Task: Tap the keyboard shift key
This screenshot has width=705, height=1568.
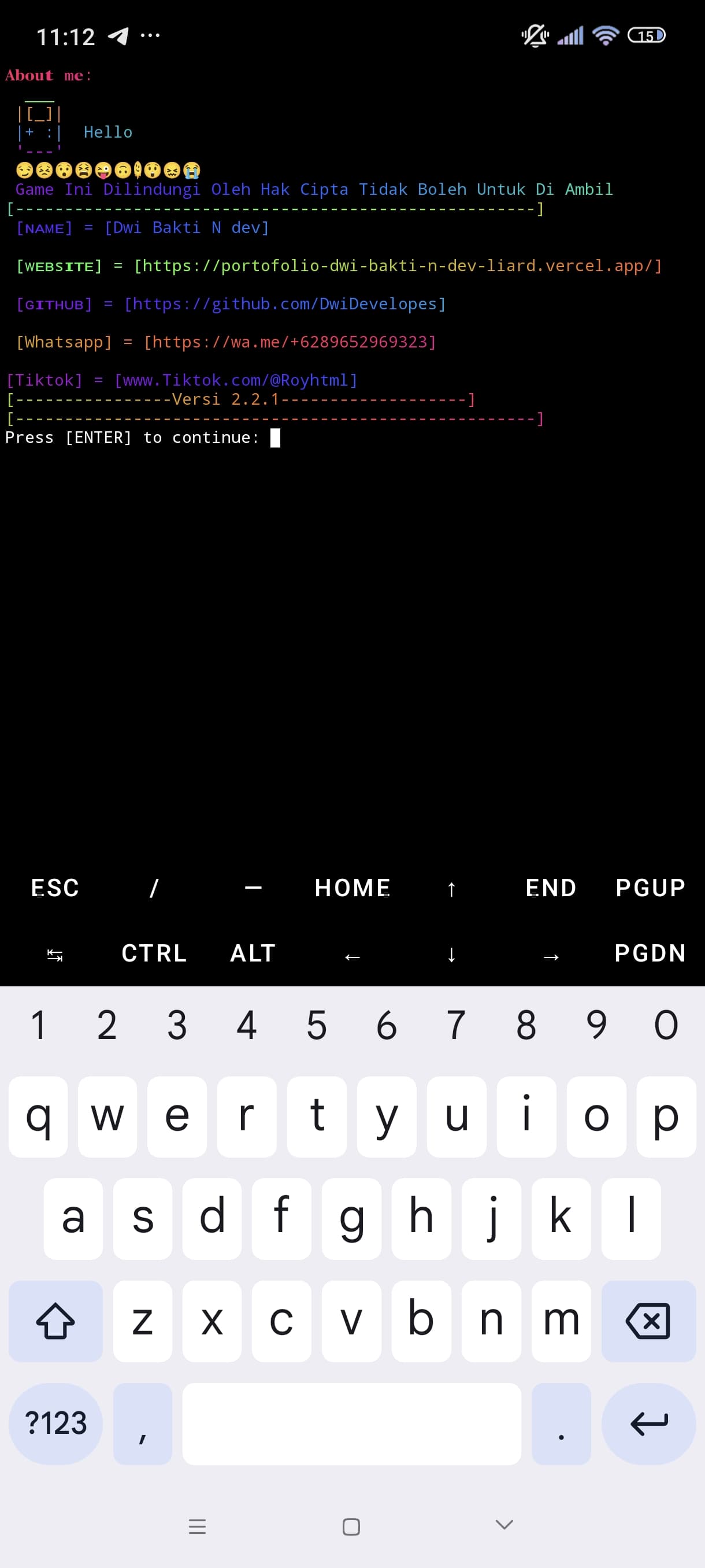Action: click(55, 1321)
